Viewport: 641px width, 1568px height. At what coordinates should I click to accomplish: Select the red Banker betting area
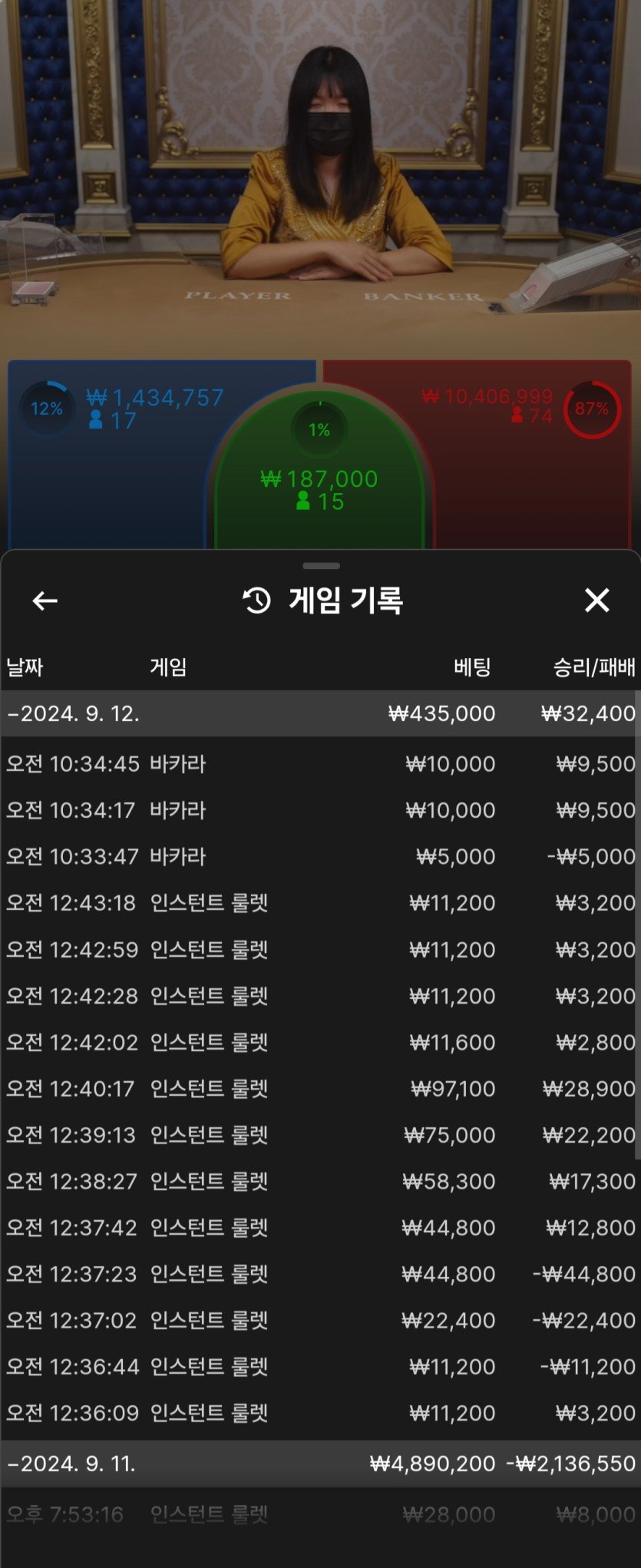(x=530, y=476)
